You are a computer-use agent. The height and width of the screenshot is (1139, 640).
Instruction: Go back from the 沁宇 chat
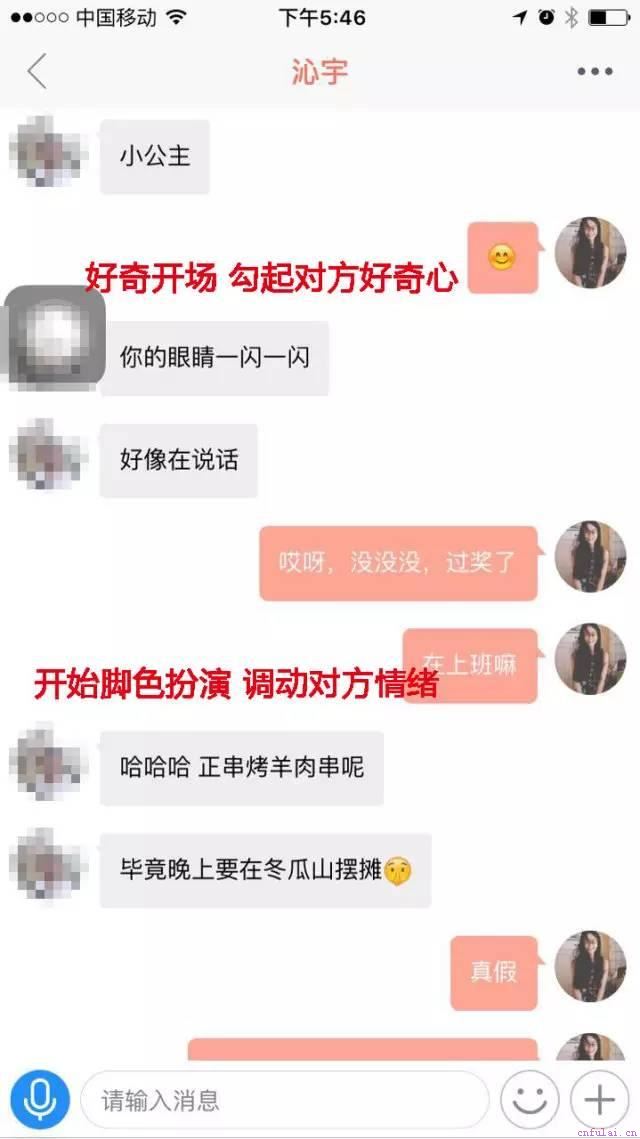37,71
